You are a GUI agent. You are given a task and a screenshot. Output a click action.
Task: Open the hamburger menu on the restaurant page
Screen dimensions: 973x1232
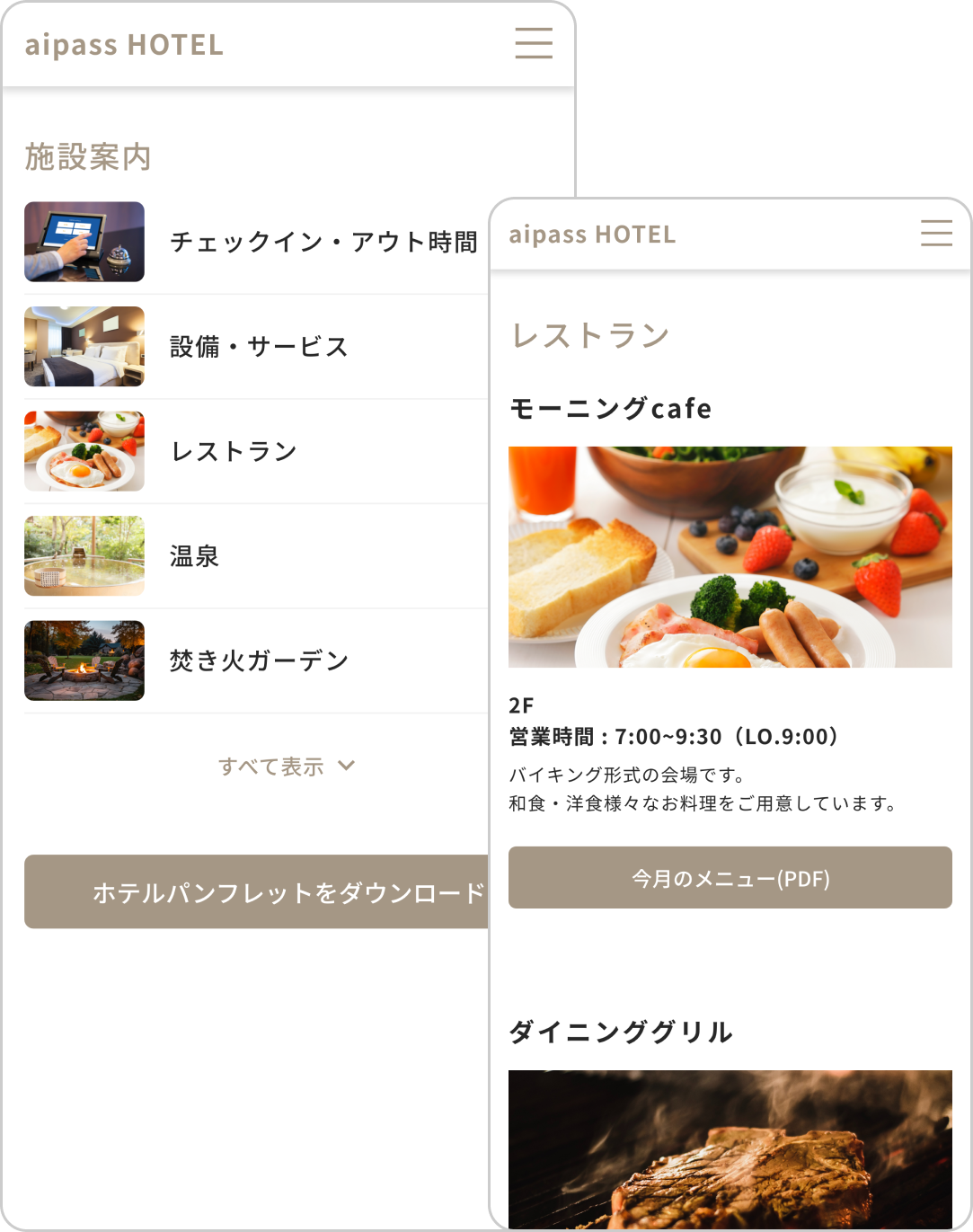935,234
